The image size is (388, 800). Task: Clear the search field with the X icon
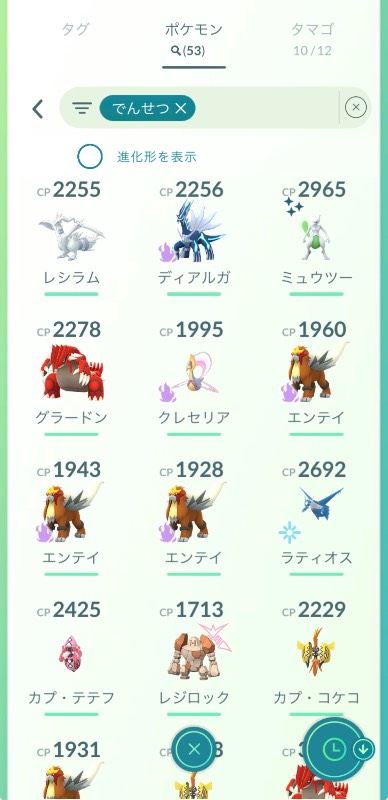click(356, 108)
